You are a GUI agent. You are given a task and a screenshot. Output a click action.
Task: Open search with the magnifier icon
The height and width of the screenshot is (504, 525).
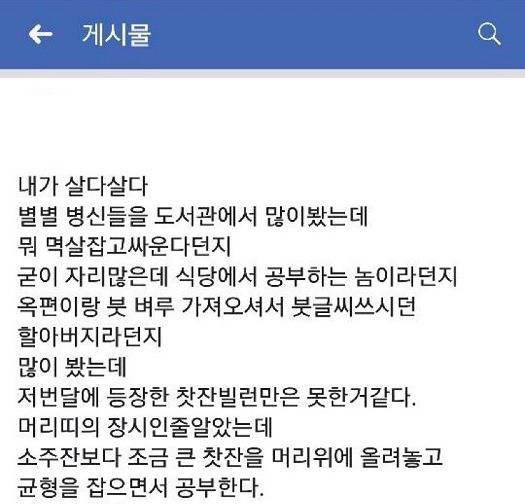[489, 34]
